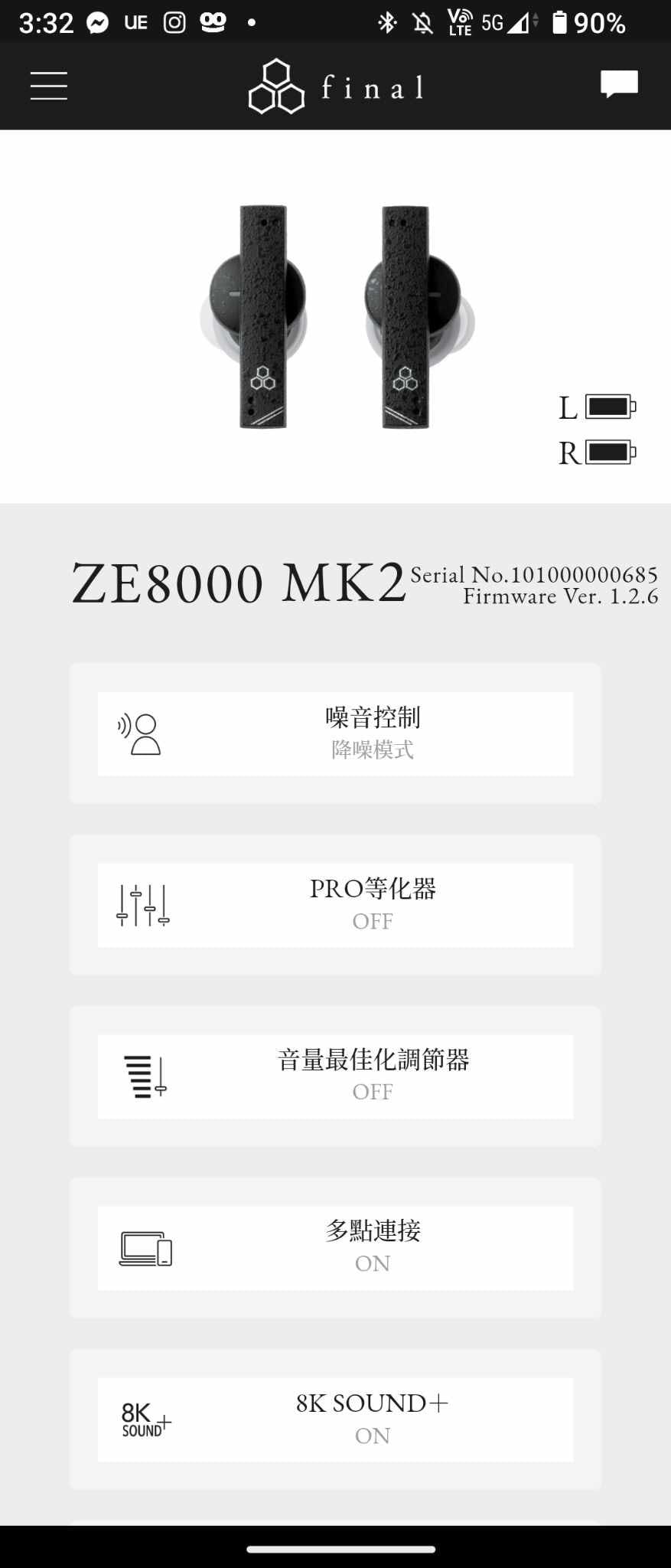Open the hamburger drawer menu
This screenshot has width=671, height=1568.
point(49,86)
